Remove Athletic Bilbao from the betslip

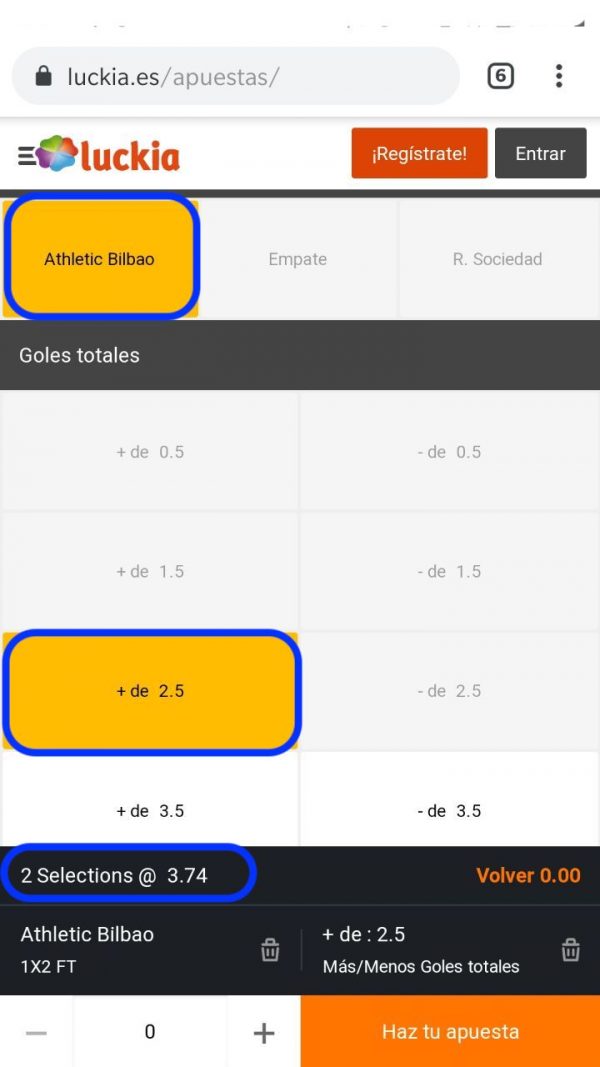[x=270, y=950]
